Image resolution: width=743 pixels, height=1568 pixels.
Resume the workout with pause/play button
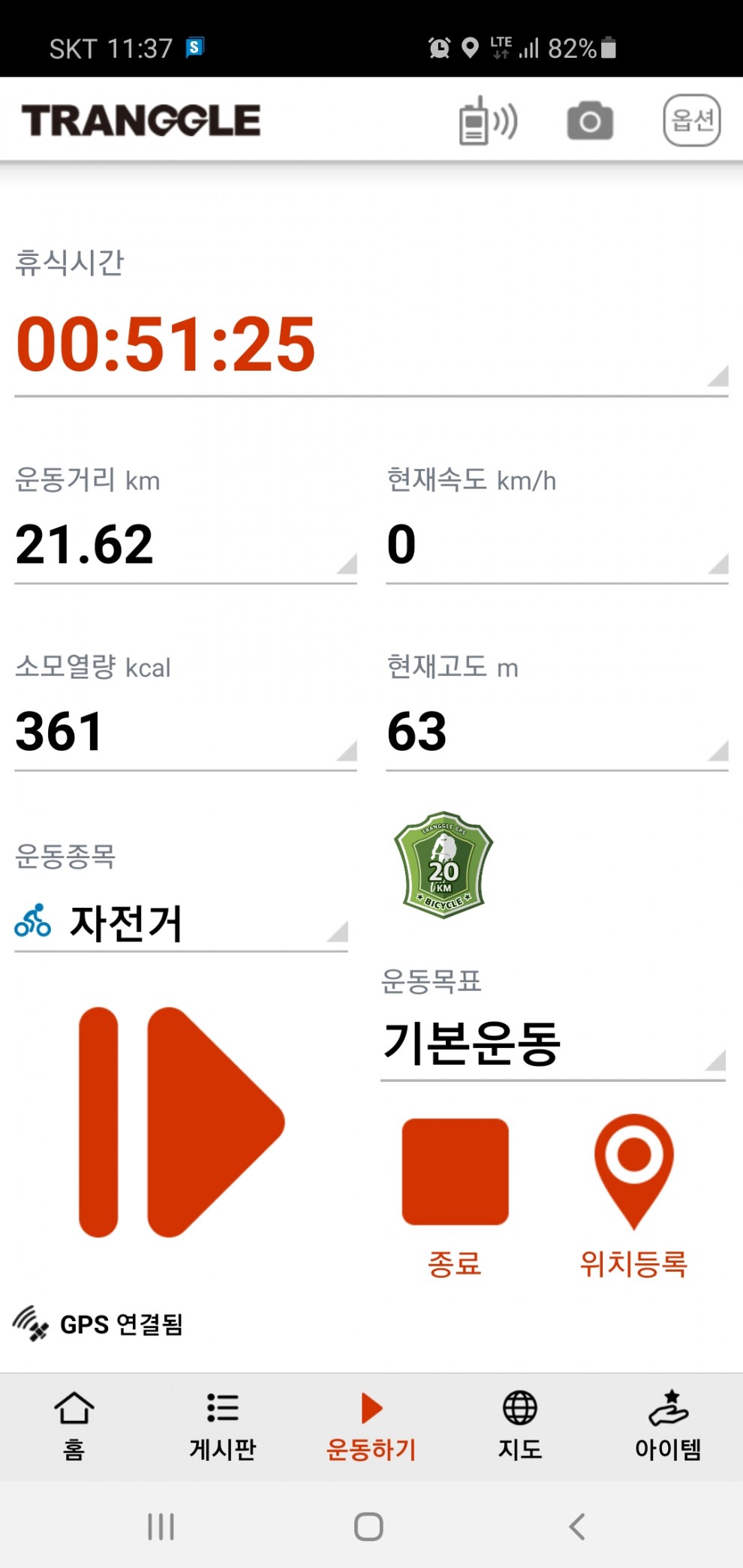(182, 1122)
